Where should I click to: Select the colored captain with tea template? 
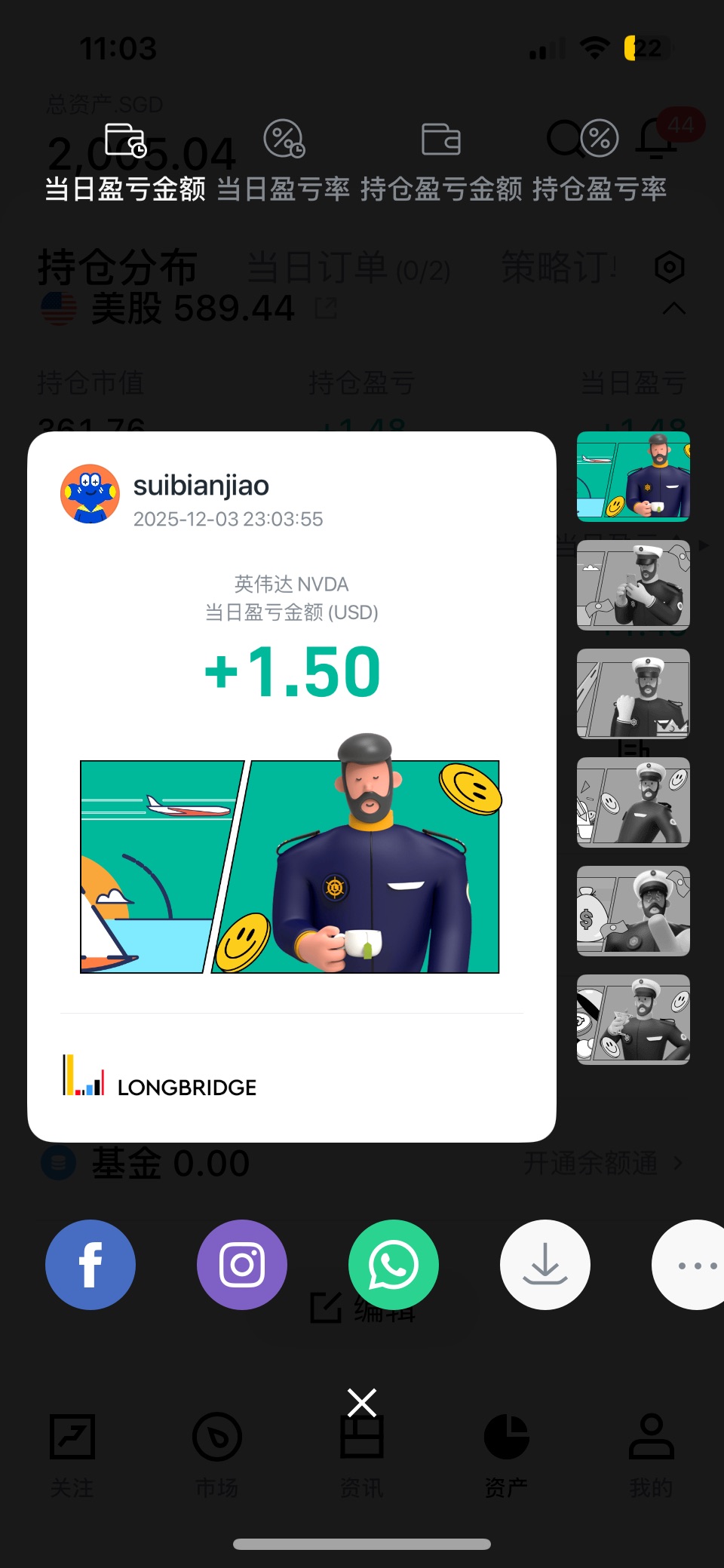pyautogui.click(x=633, y=477)
